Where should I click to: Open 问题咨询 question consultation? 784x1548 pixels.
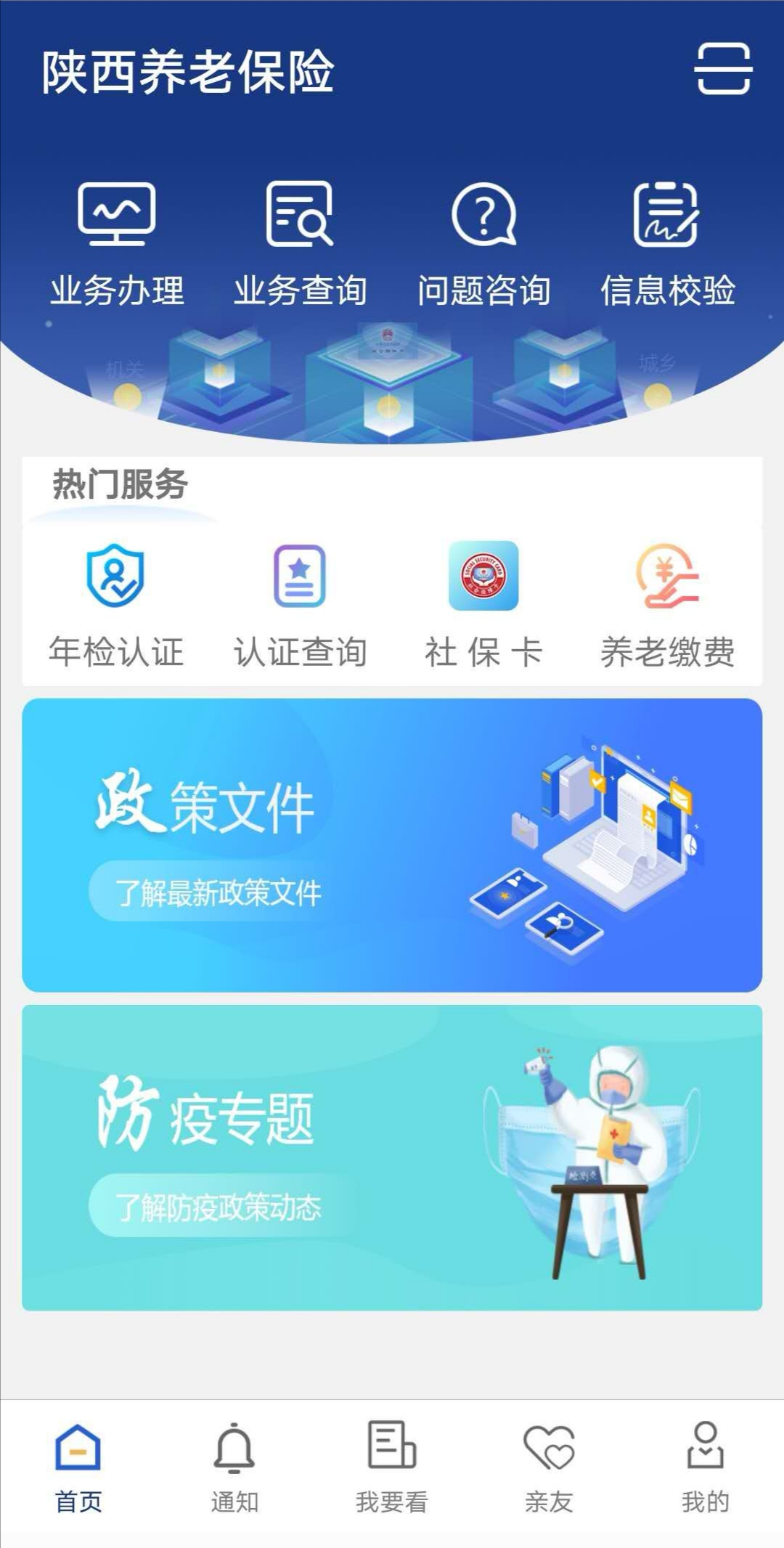pos(483,244)
